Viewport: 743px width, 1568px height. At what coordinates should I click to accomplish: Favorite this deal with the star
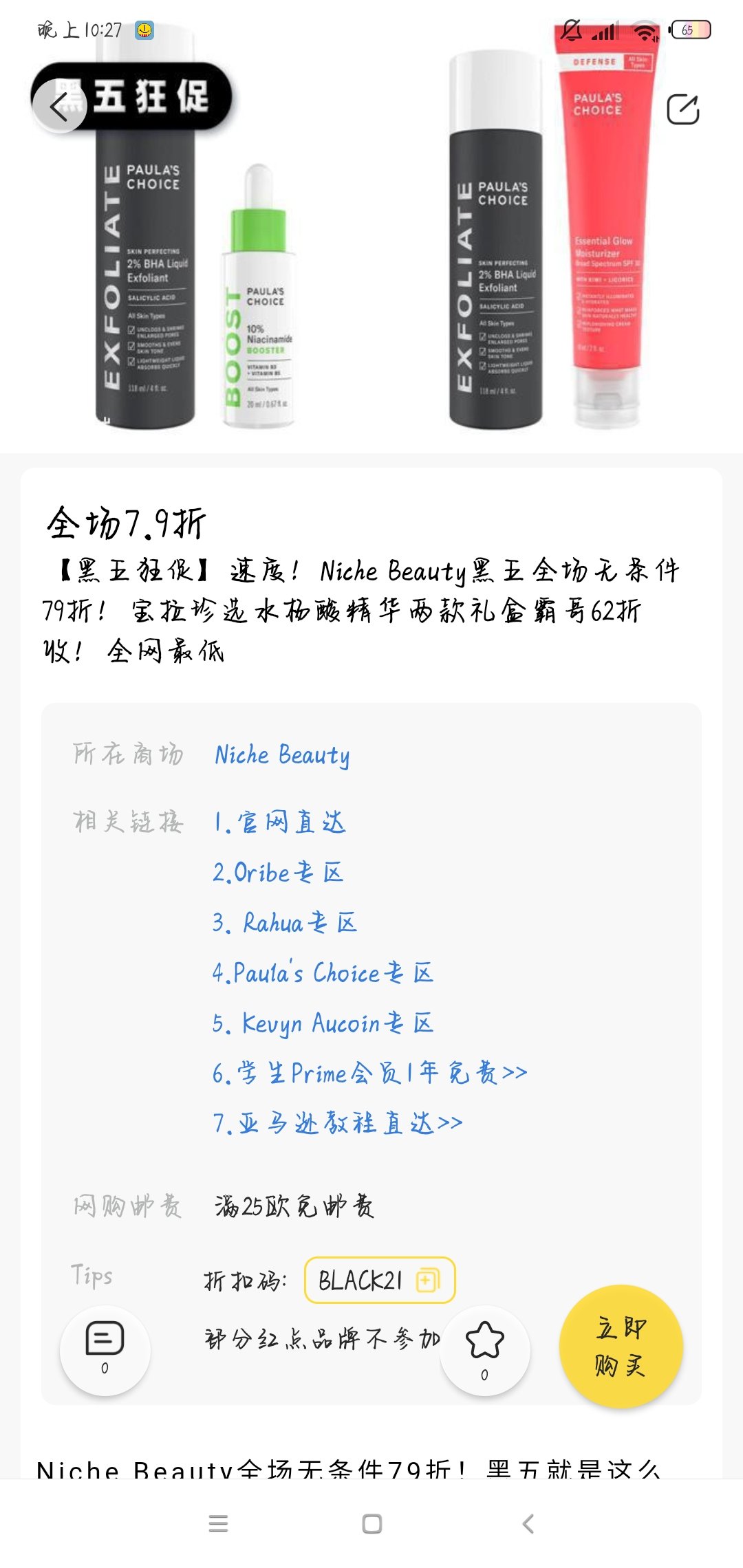(484, 1349)
